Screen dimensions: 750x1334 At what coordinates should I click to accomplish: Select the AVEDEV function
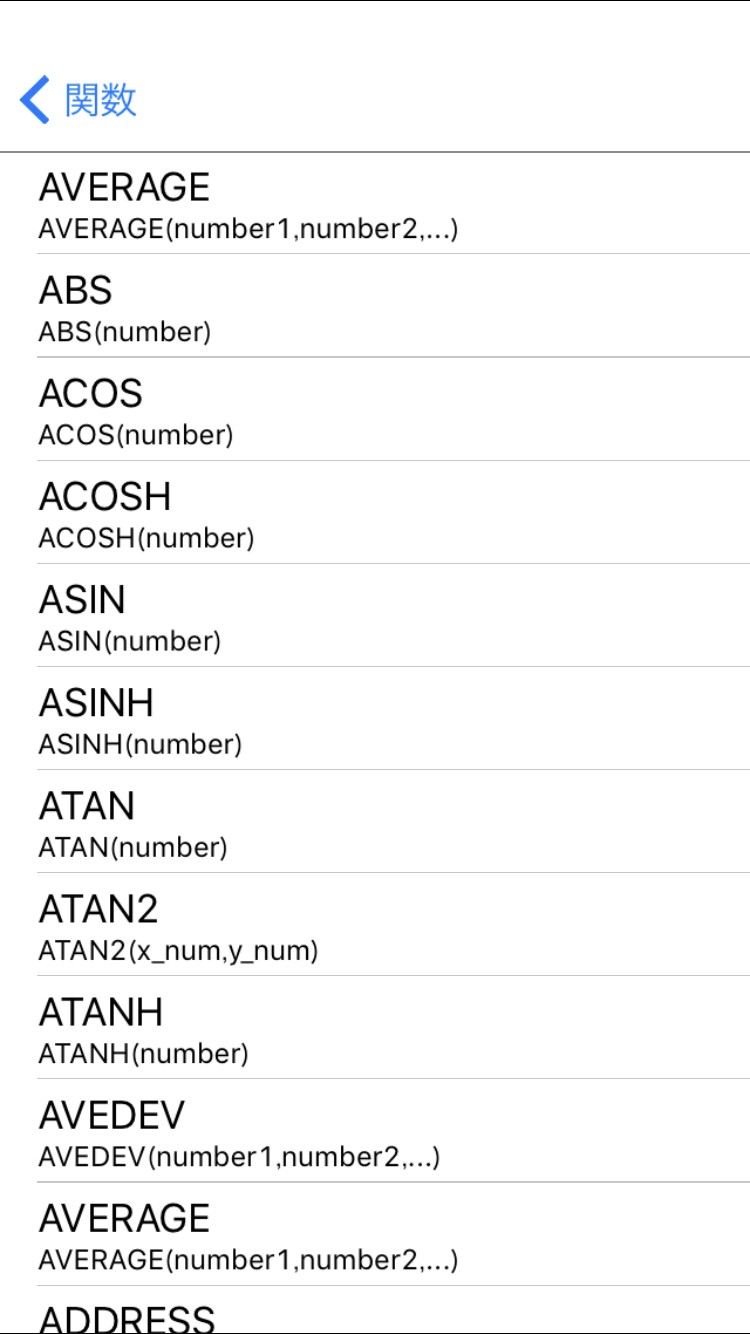(x=375, y=1130)
